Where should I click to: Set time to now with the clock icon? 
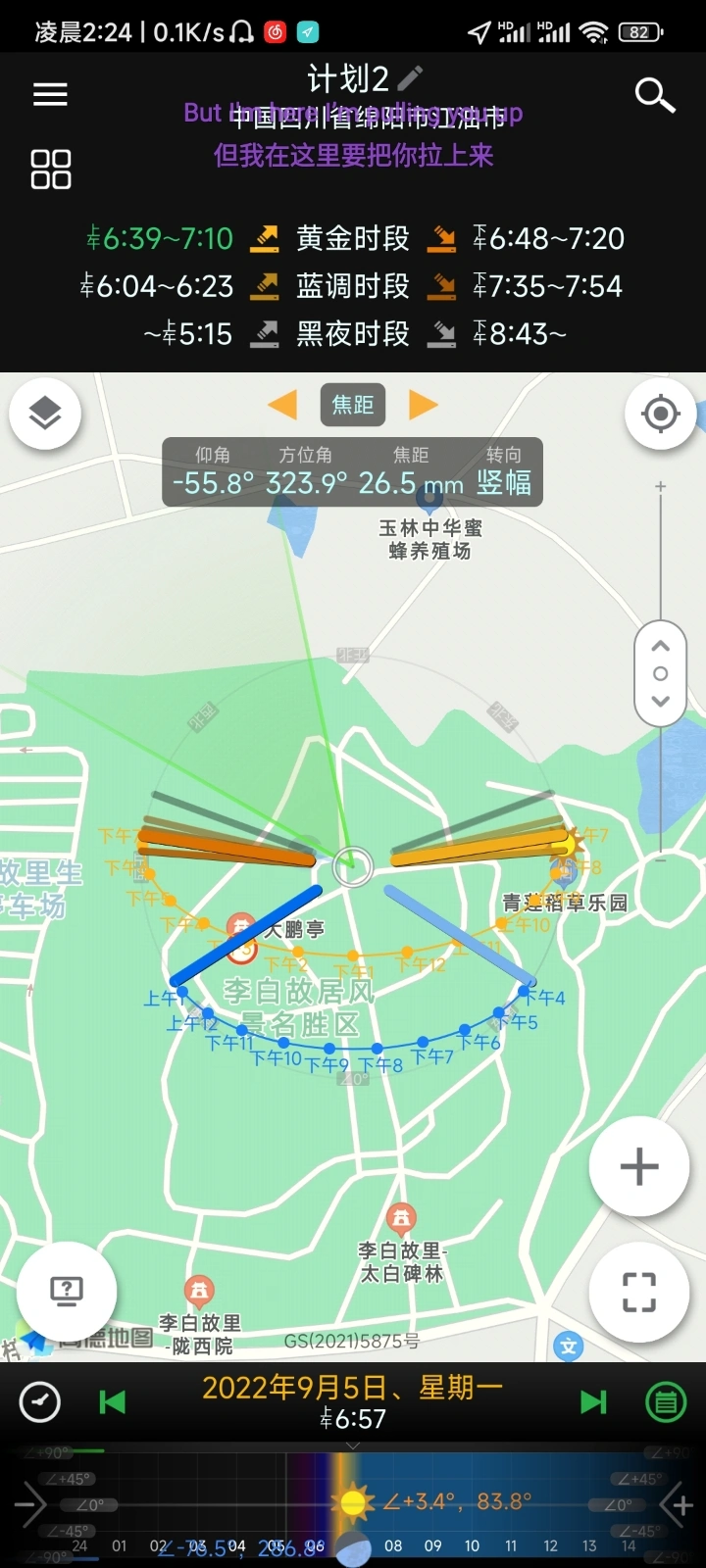tap(40, 1402)
